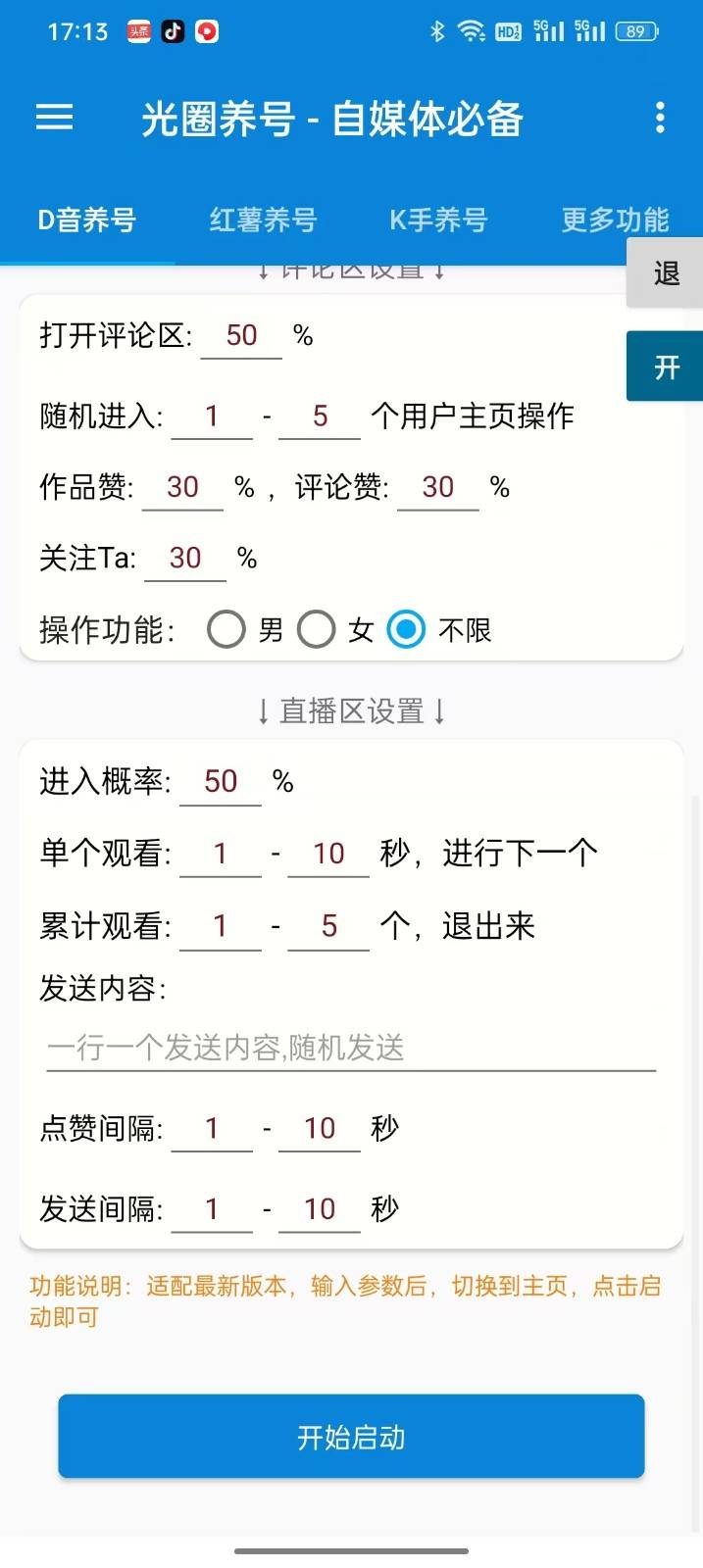Select the 男 radio option
This screenshot has width=703, height=1568.
click(226, 629)
